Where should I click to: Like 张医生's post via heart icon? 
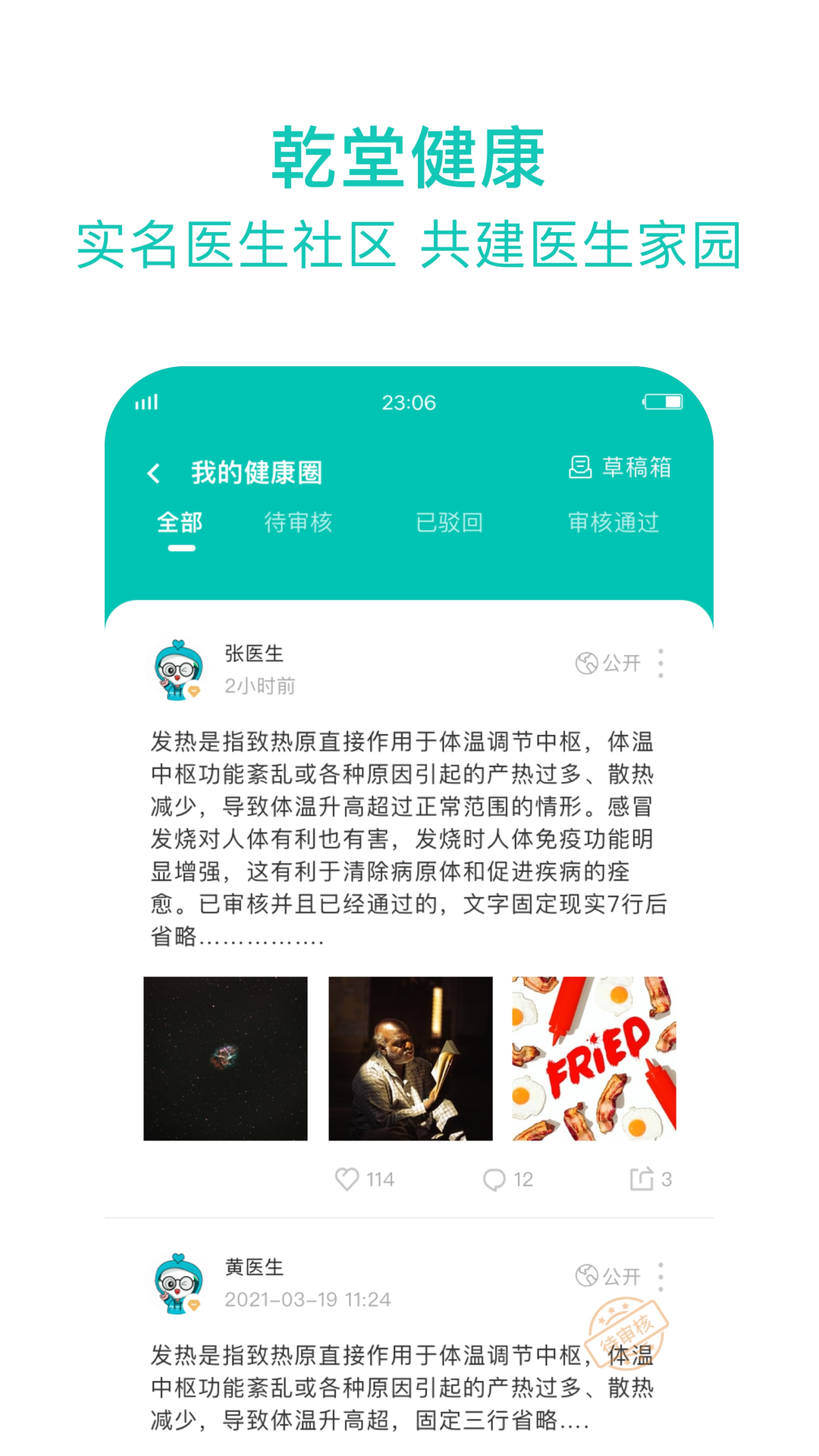point(348,1179)
